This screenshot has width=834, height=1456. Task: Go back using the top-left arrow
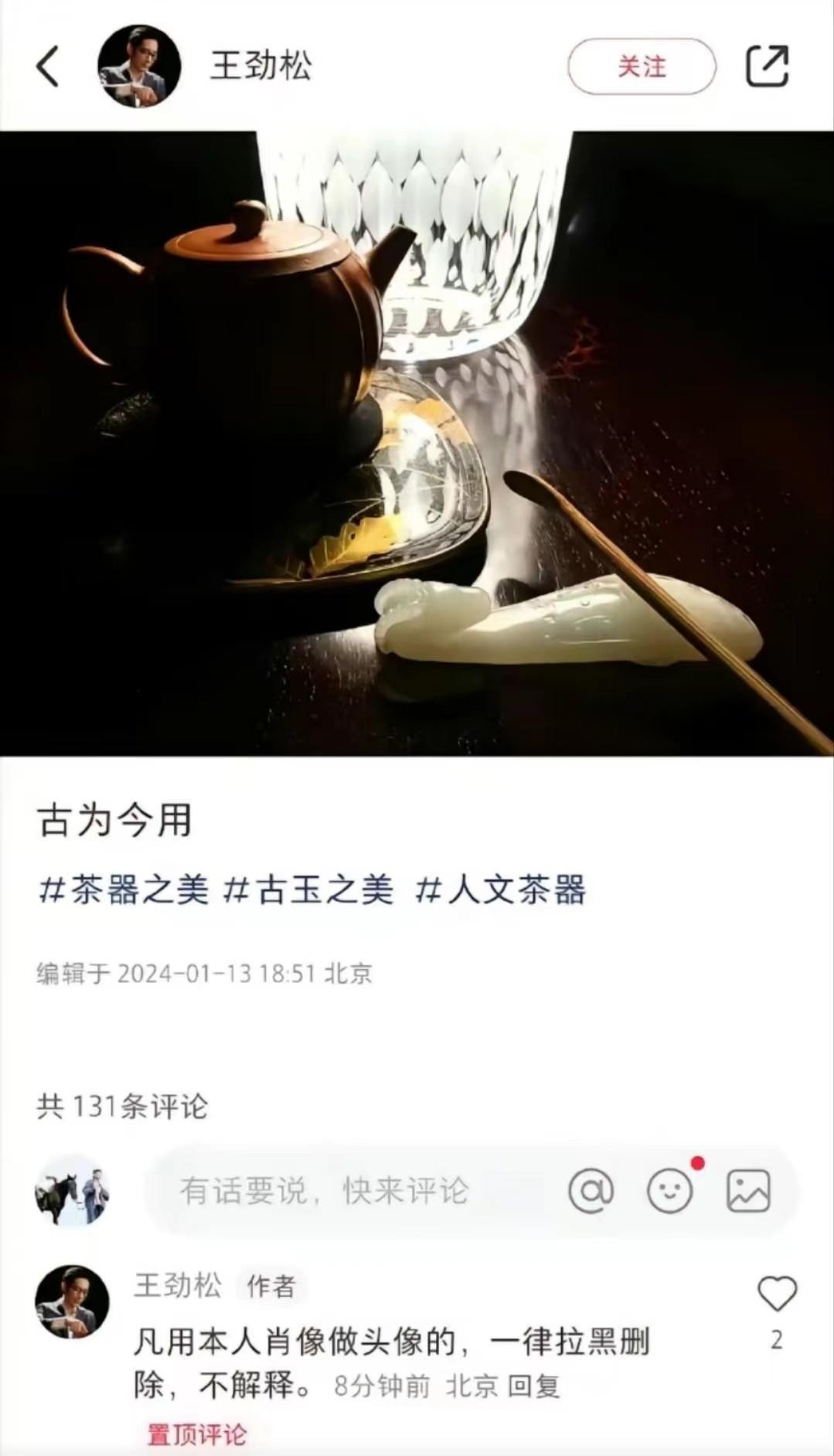click(48, 66)
